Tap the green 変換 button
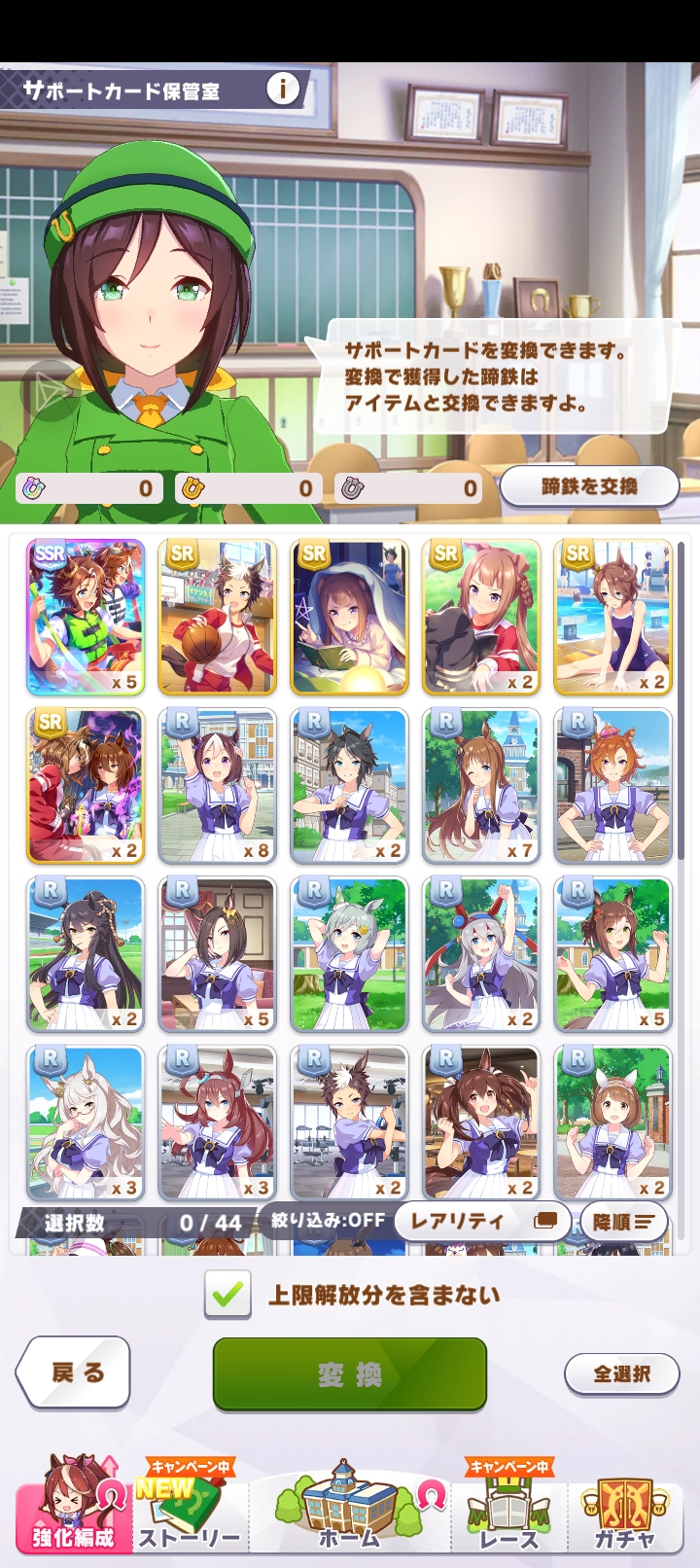This screenshot has width=700, height=1568. 350,1373
